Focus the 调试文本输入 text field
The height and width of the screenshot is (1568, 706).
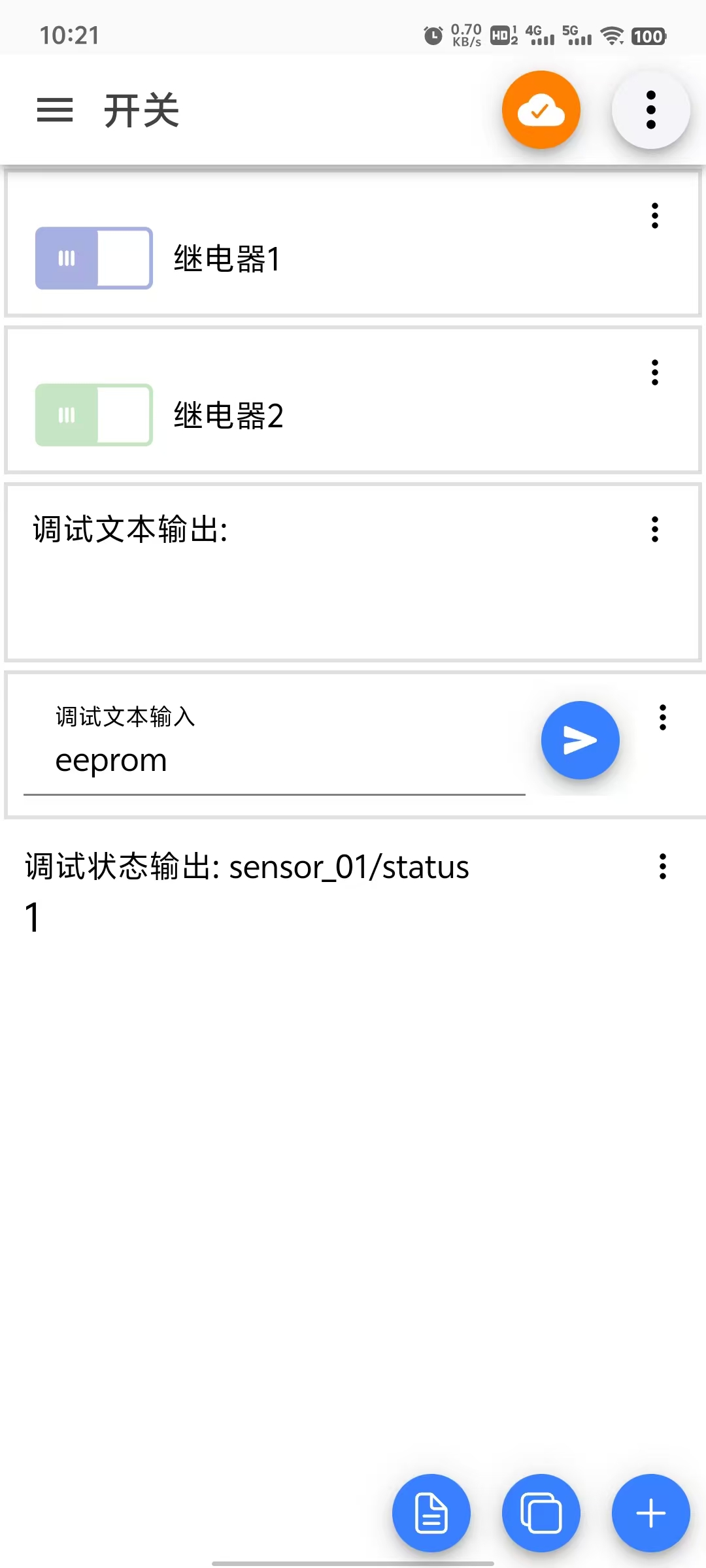click(x=275, y=760)
